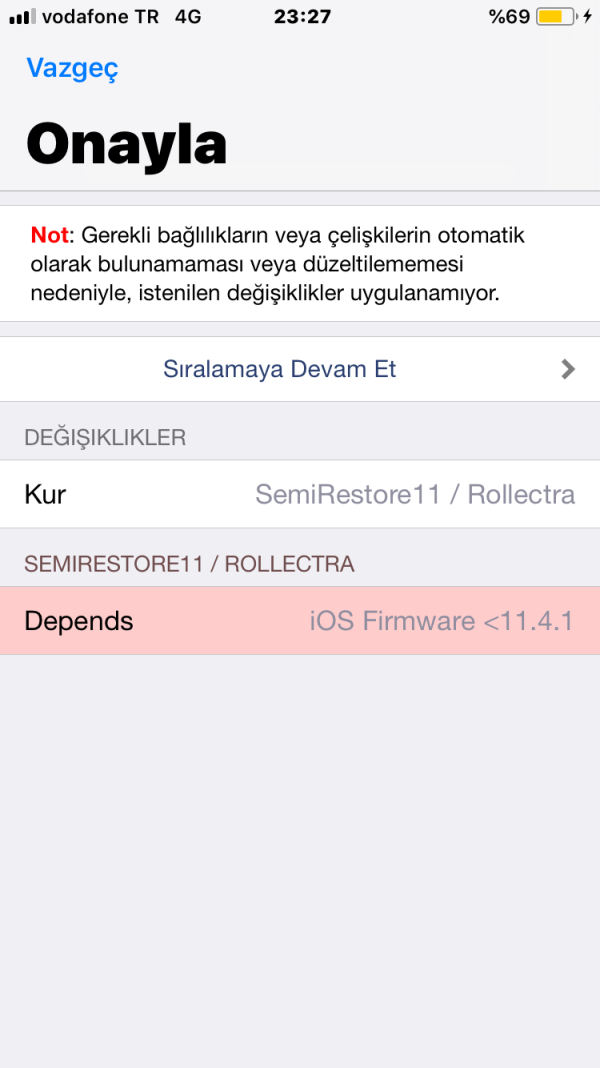Open the Kur SemiRestore11 / Rollectra row
This screenshot has height=1068, width=600.
[x=299, y=494]
